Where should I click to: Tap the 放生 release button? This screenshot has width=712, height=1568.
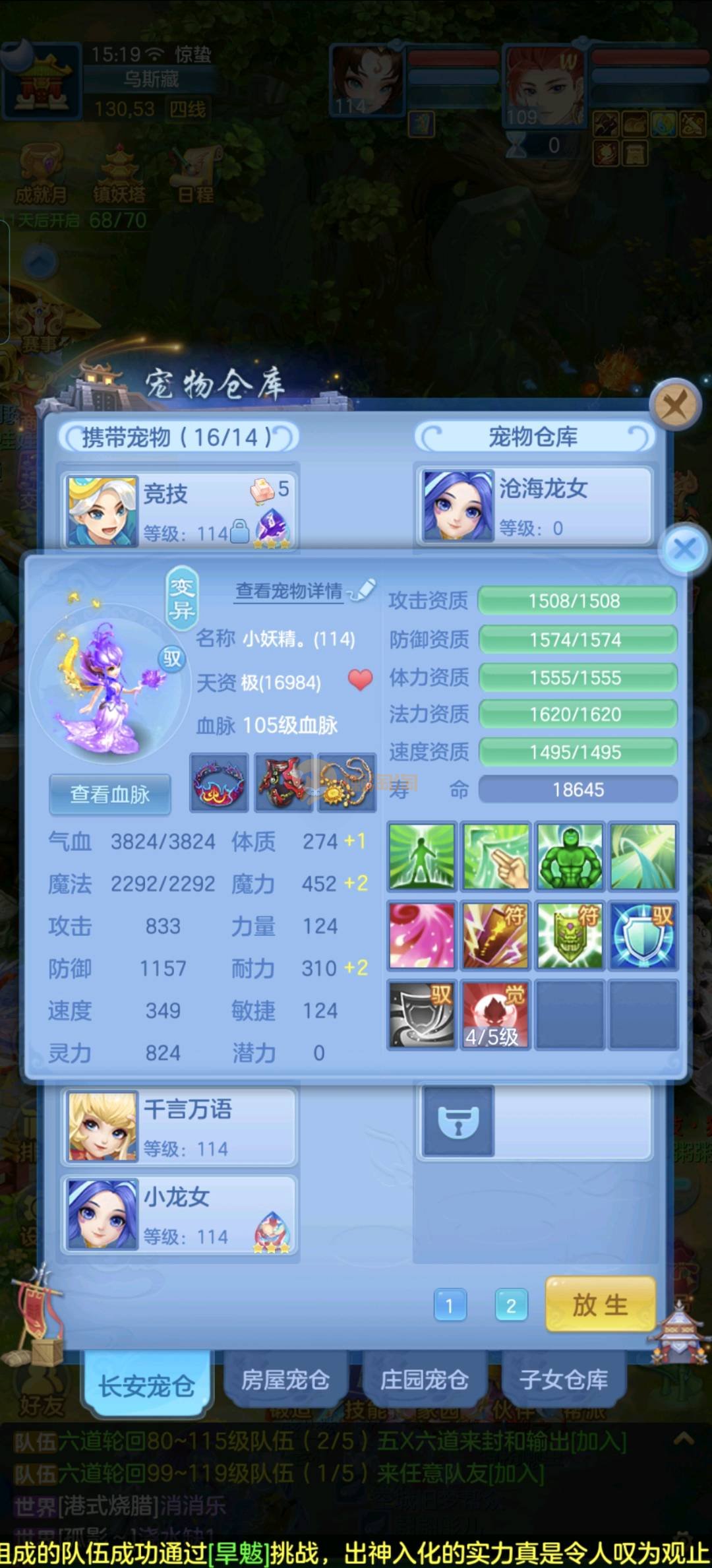pyautogui.click(x=600, y=1304)
